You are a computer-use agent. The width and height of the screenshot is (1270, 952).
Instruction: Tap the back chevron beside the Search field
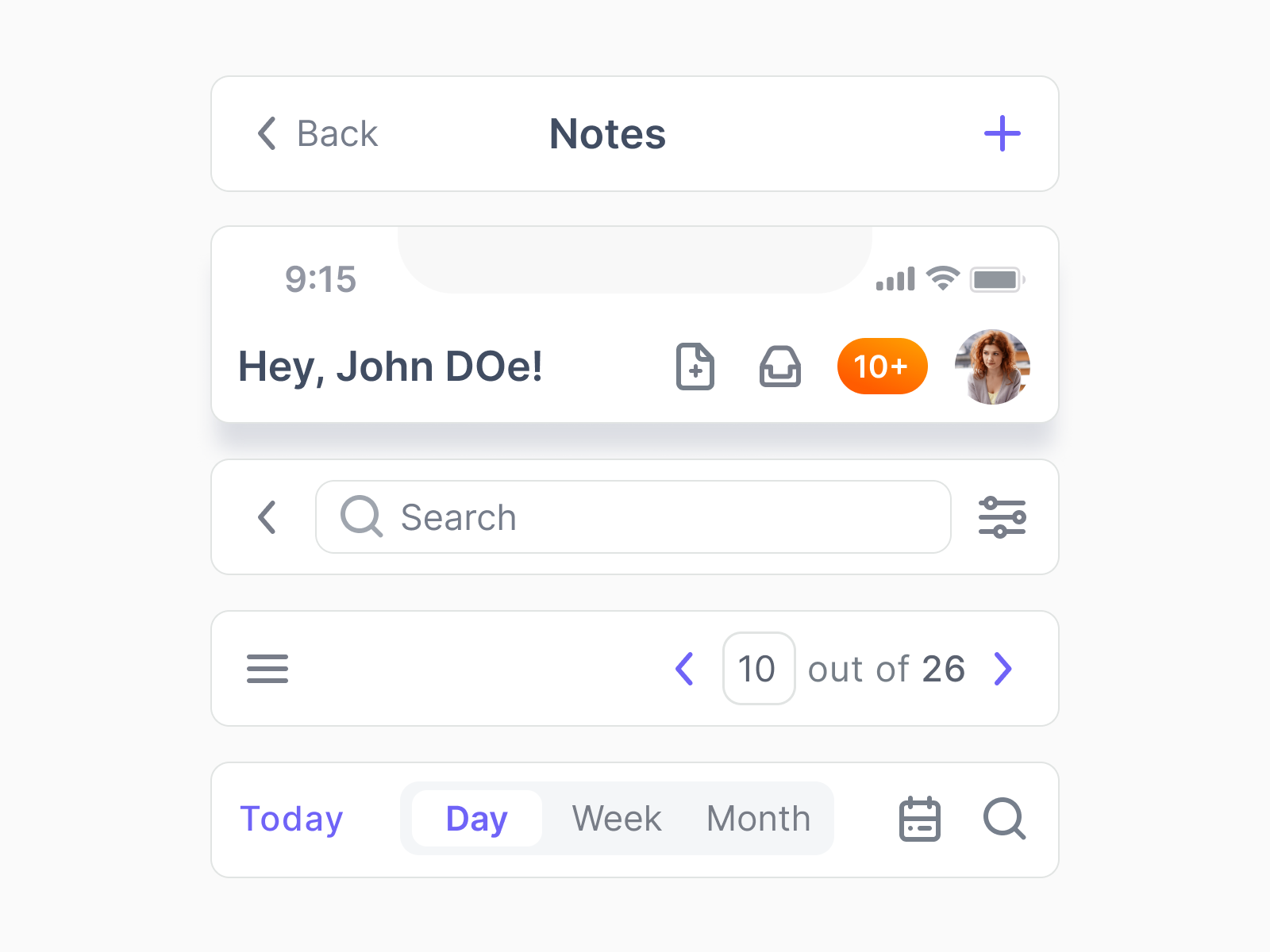click(267, 517)
